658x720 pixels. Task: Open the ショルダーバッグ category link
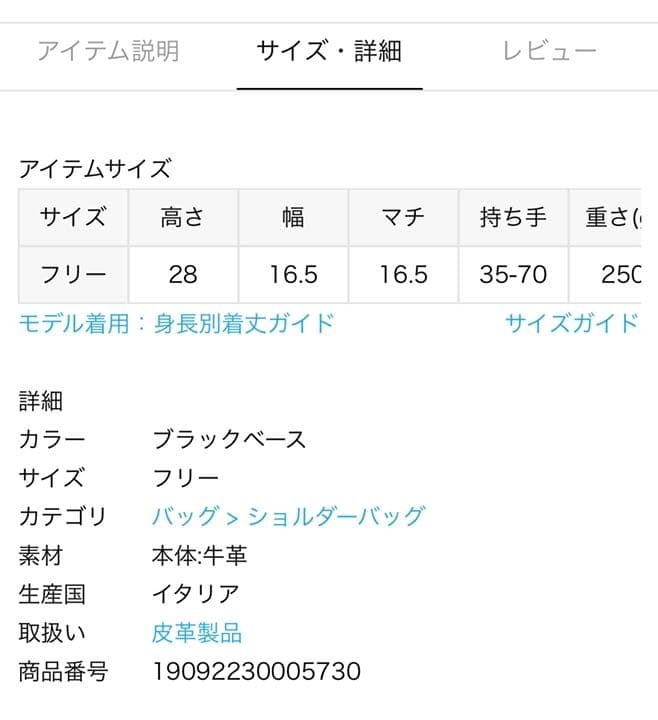click(336, 516)
